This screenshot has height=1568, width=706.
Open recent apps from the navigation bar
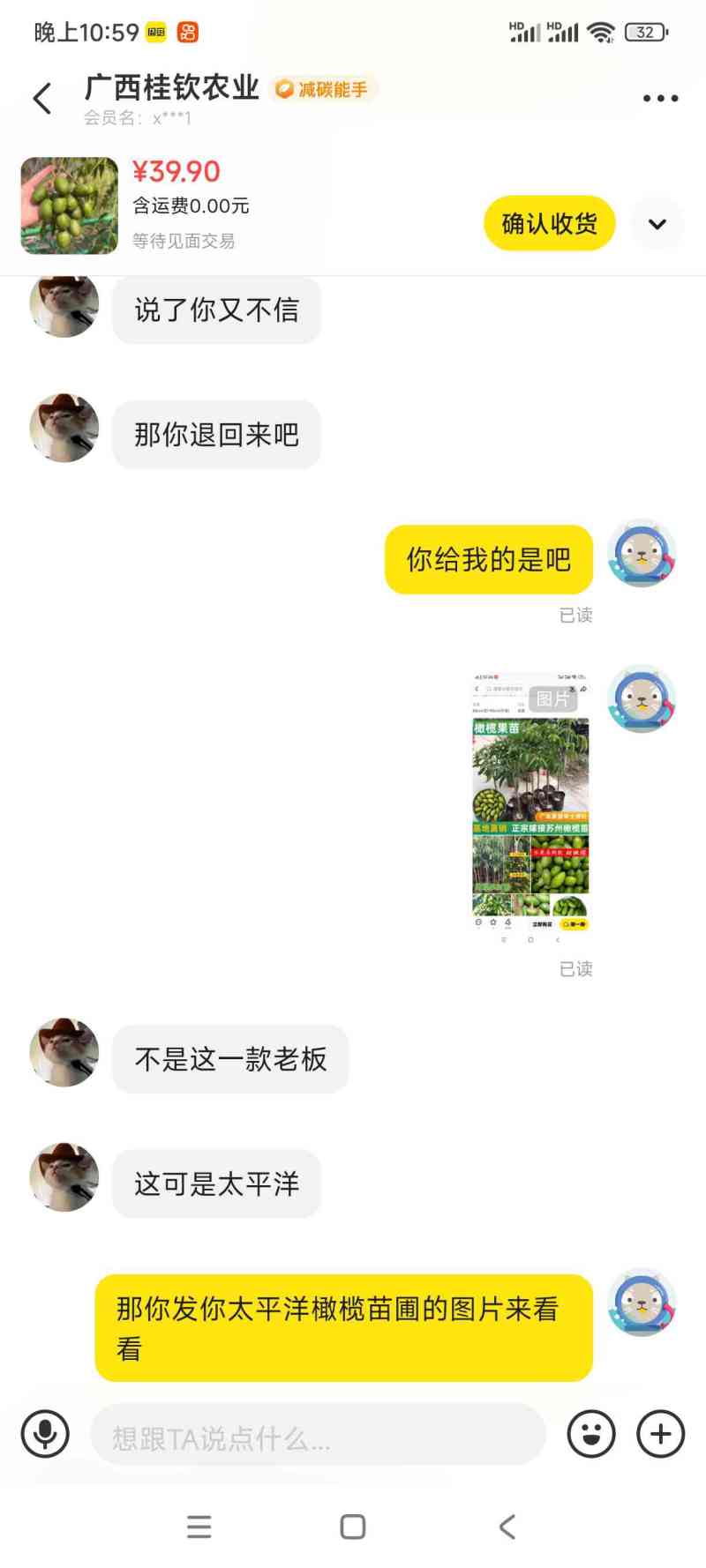pos(199,1527)
